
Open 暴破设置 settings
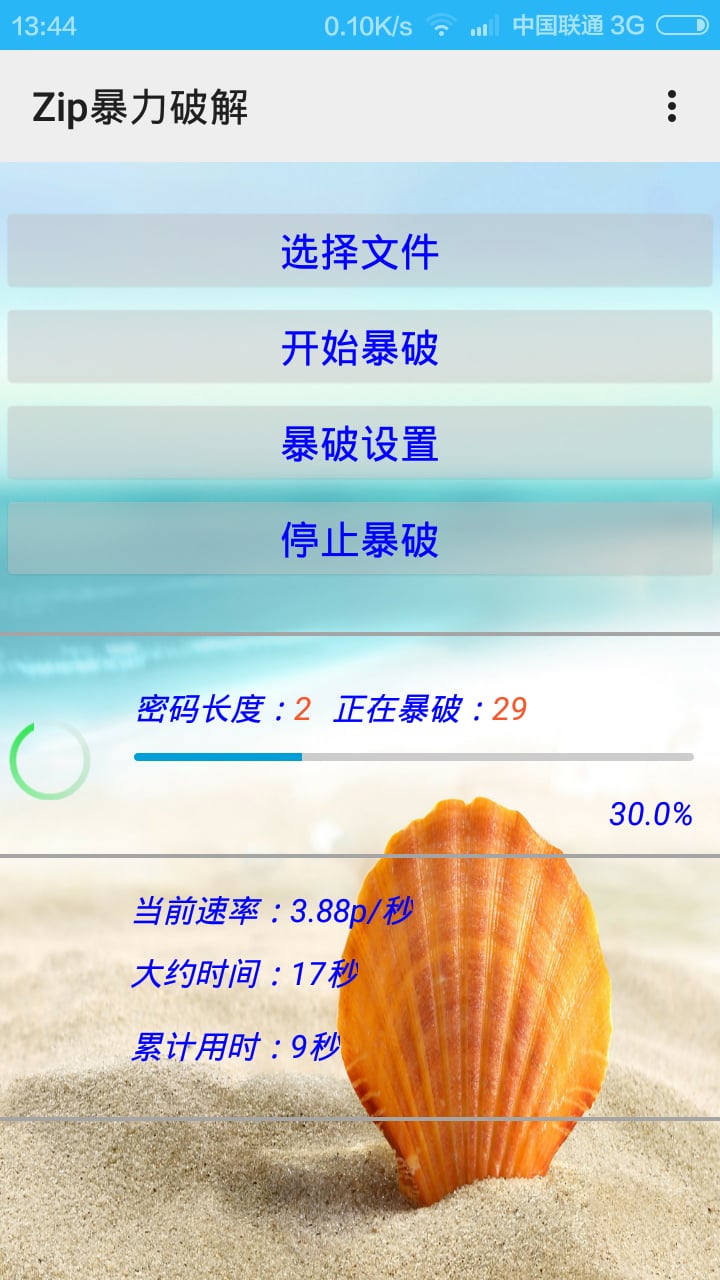pyautogui.click(x=360, y=443)
